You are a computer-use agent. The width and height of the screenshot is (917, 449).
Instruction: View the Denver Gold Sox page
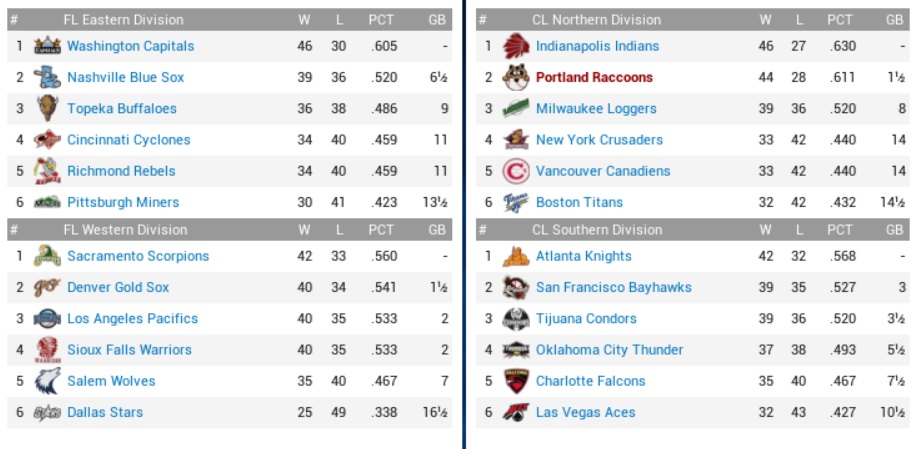[118, 287]
